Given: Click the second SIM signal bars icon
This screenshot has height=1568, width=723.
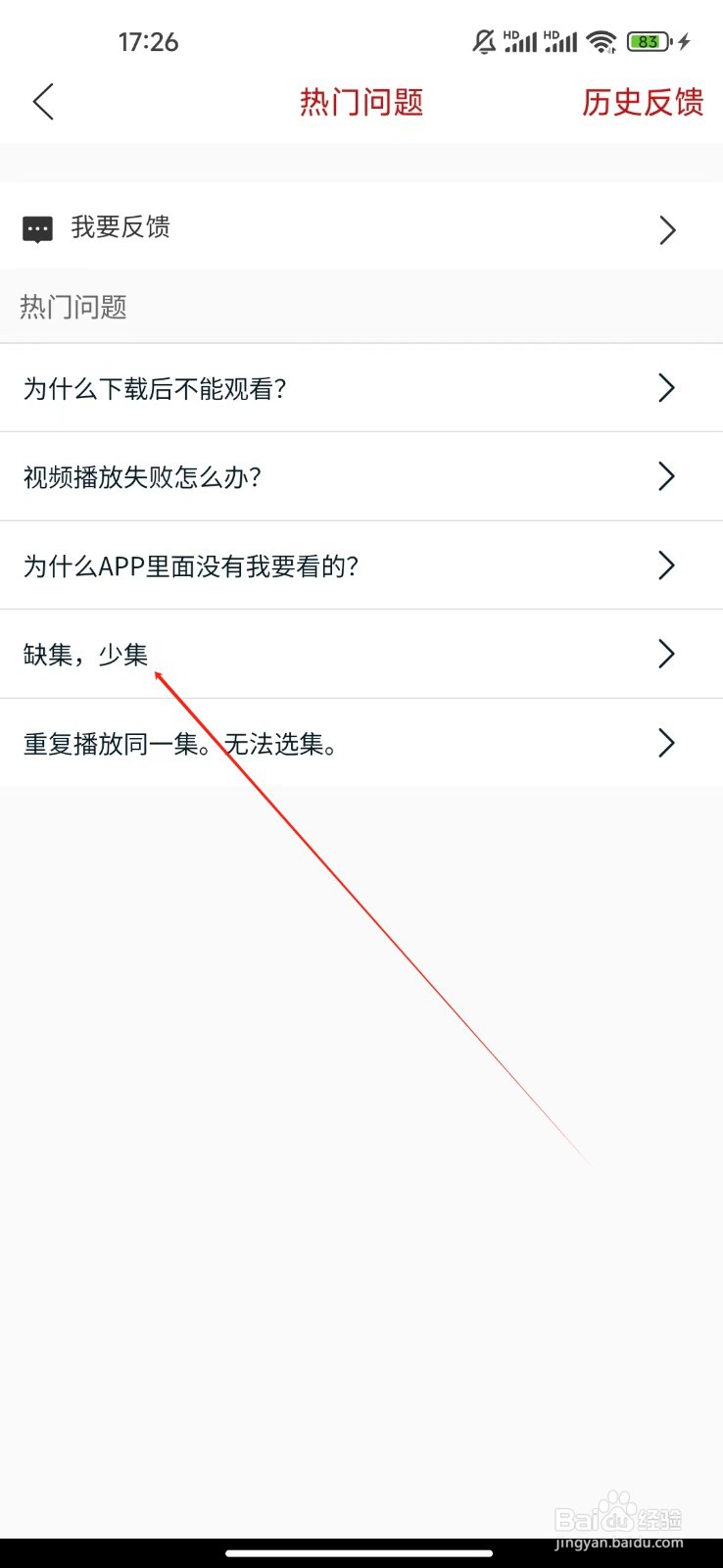Looking at the screenshot, I should 559,41.
